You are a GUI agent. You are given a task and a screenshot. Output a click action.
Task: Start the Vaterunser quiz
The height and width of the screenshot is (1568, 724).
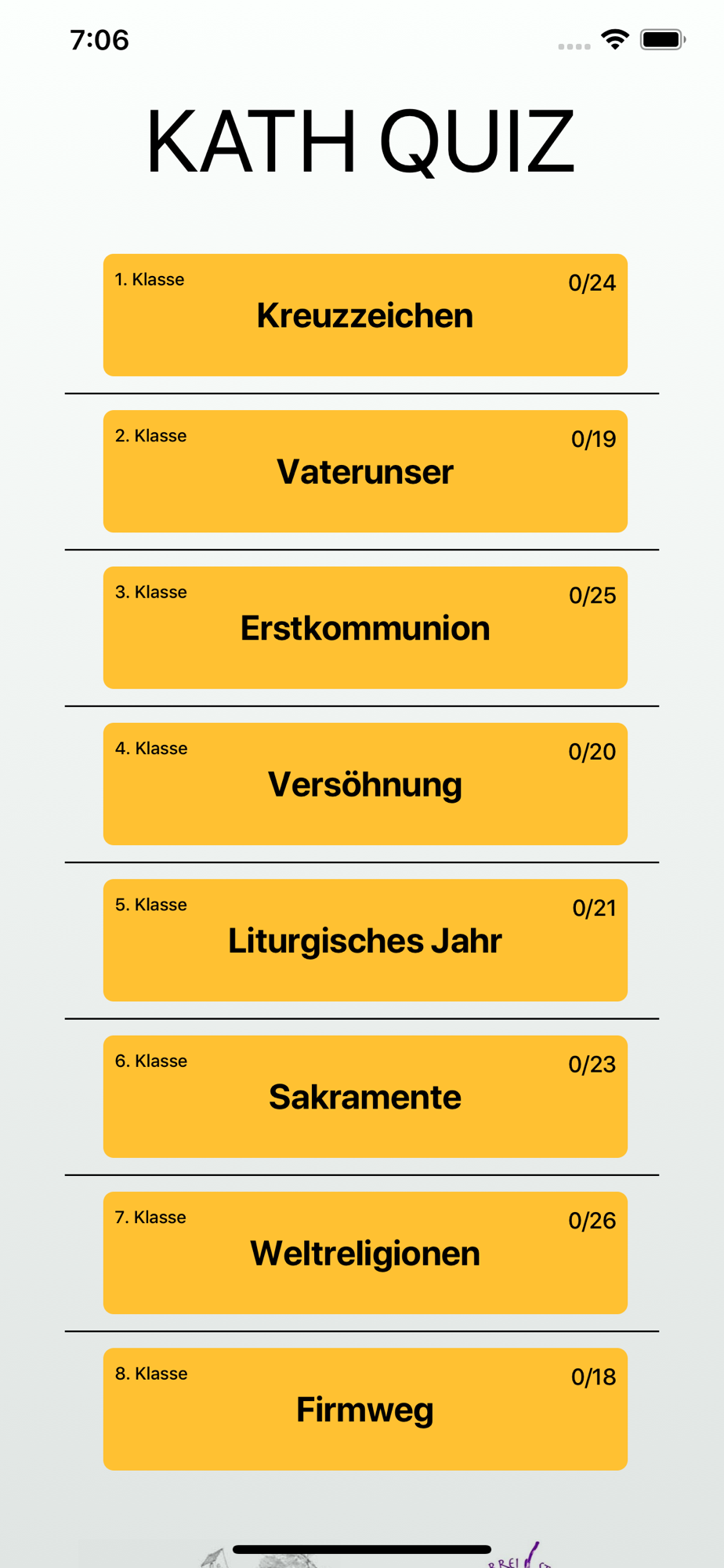click(365, 471)
